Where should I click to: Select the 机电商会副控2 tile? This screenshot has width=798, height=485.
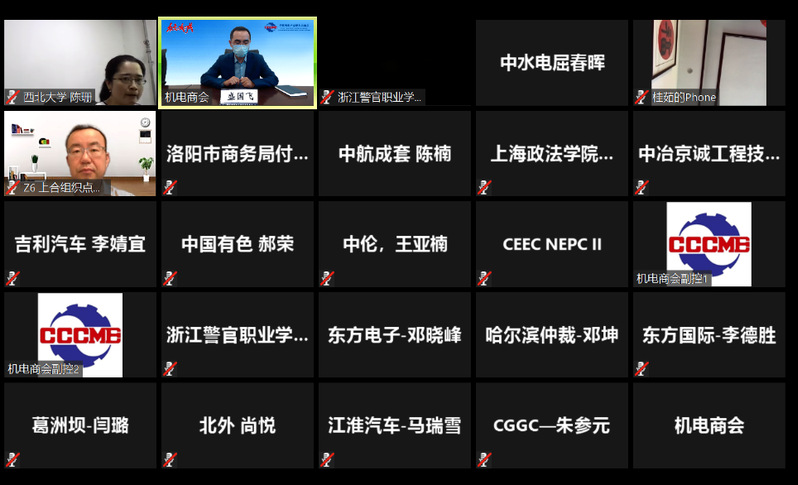click(x=80, y=334)
